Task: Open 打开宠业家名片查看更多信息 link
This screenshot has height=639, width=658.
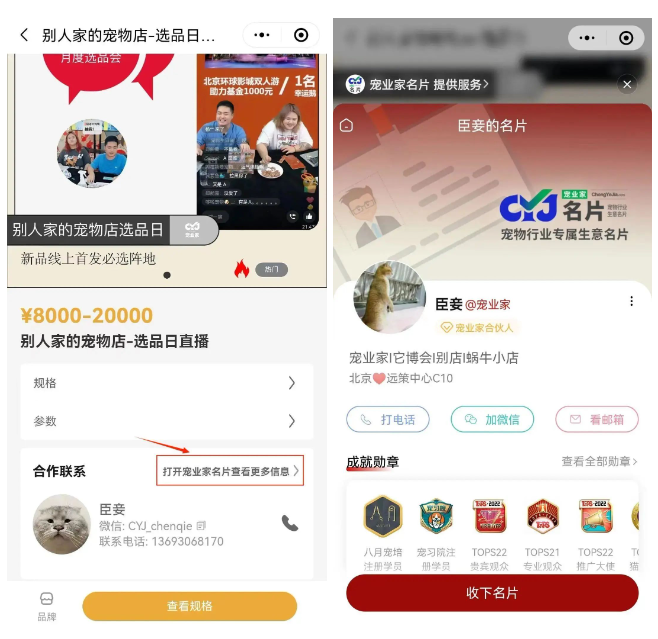Action: click(230, 471)
